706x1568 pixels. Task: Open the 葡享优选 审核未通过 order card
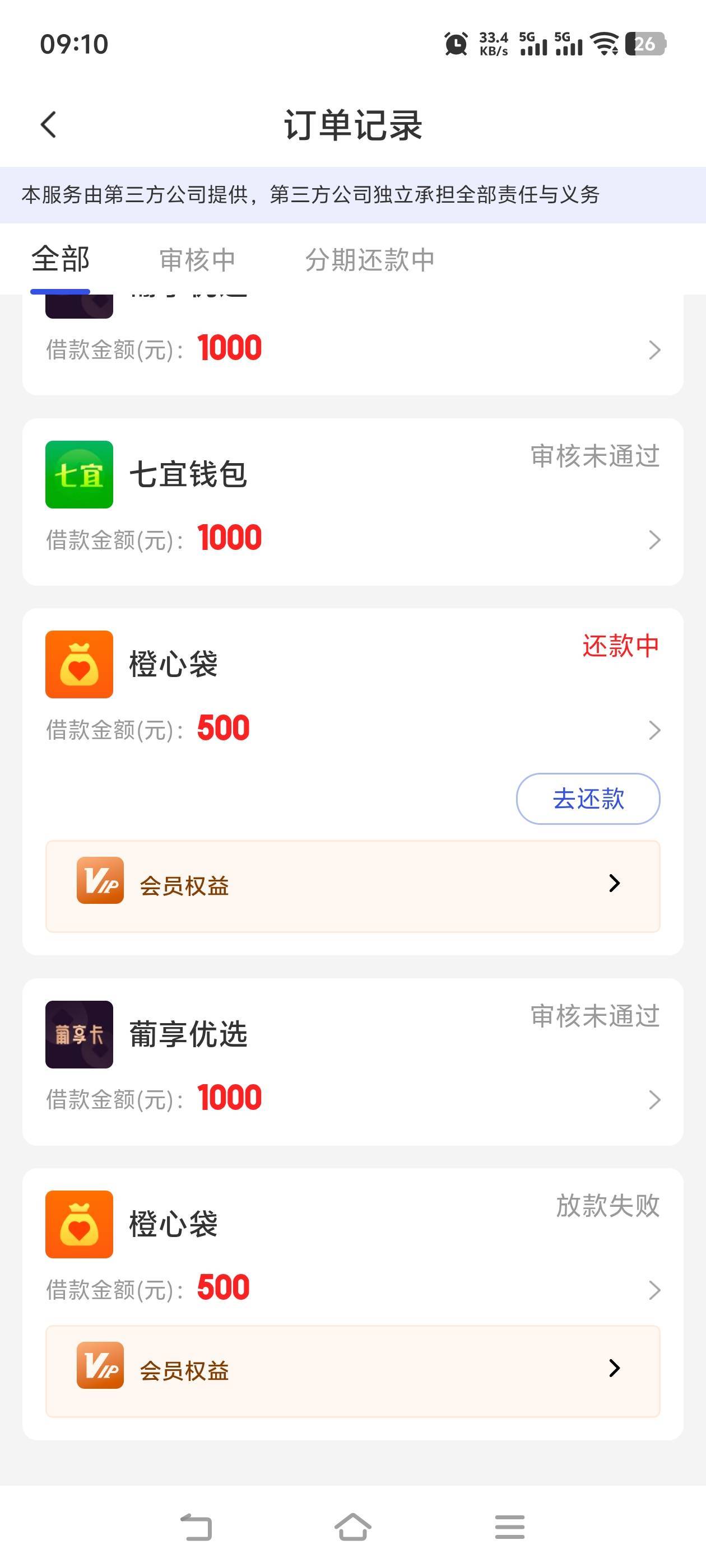[352, 1062]
